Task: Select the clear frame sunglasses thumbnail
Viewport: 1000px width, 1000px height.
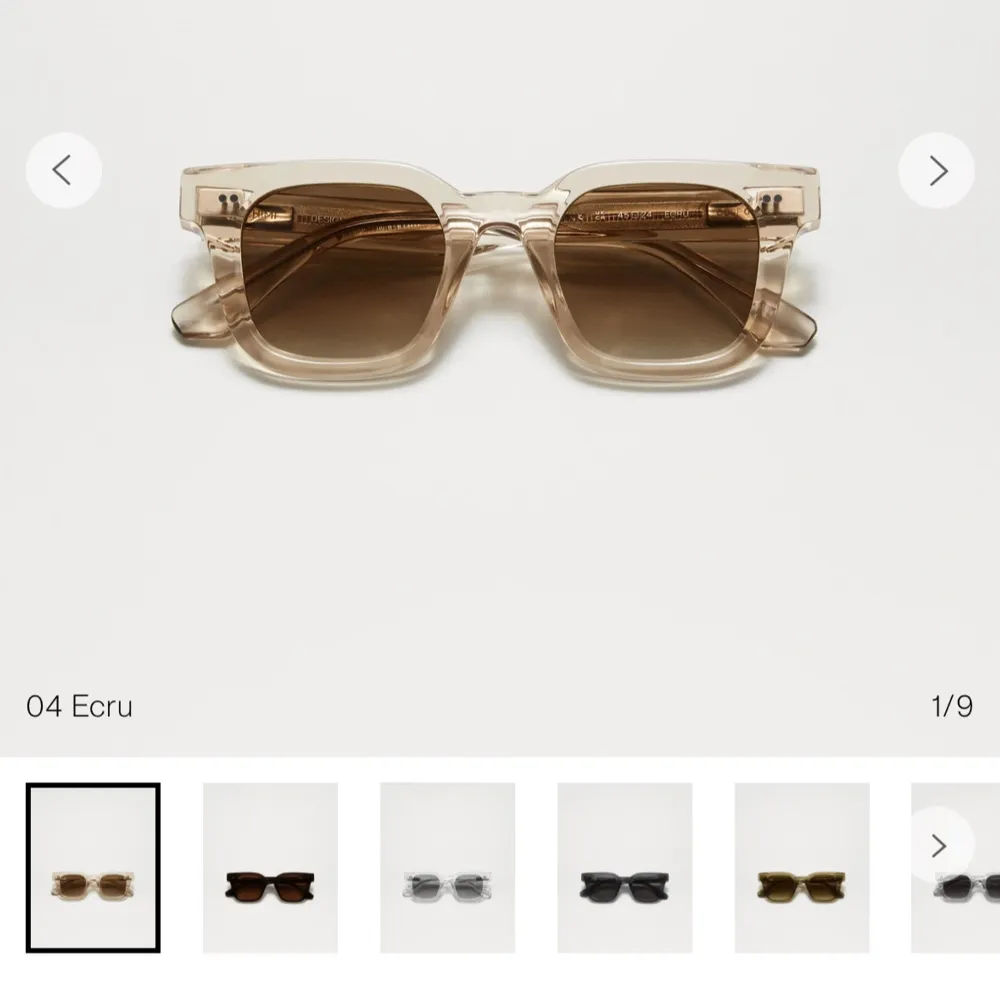Action: [x=447, y=867]
